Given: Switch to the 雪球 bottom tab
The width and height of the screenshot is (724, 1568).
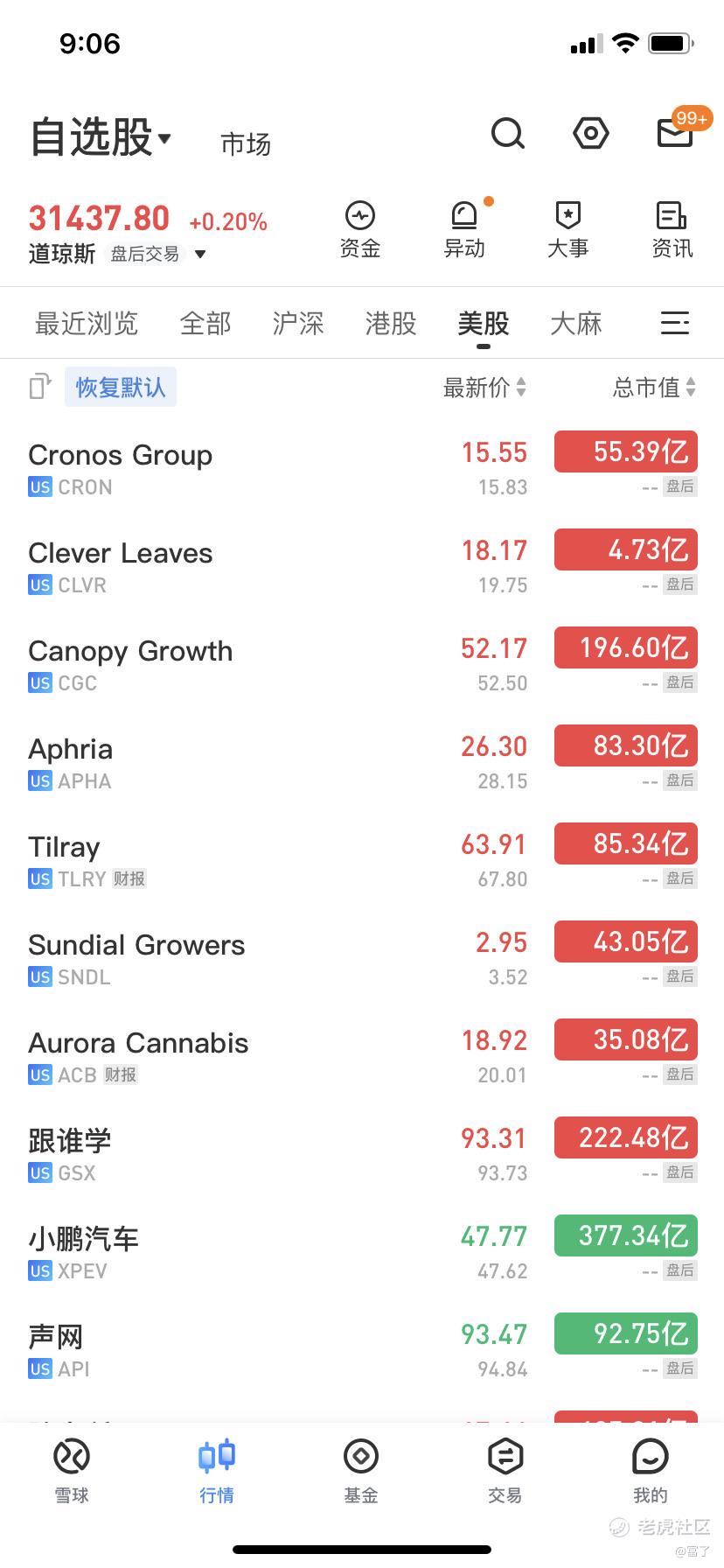Looking at the screenshot, I should [x=72, y=1471].
